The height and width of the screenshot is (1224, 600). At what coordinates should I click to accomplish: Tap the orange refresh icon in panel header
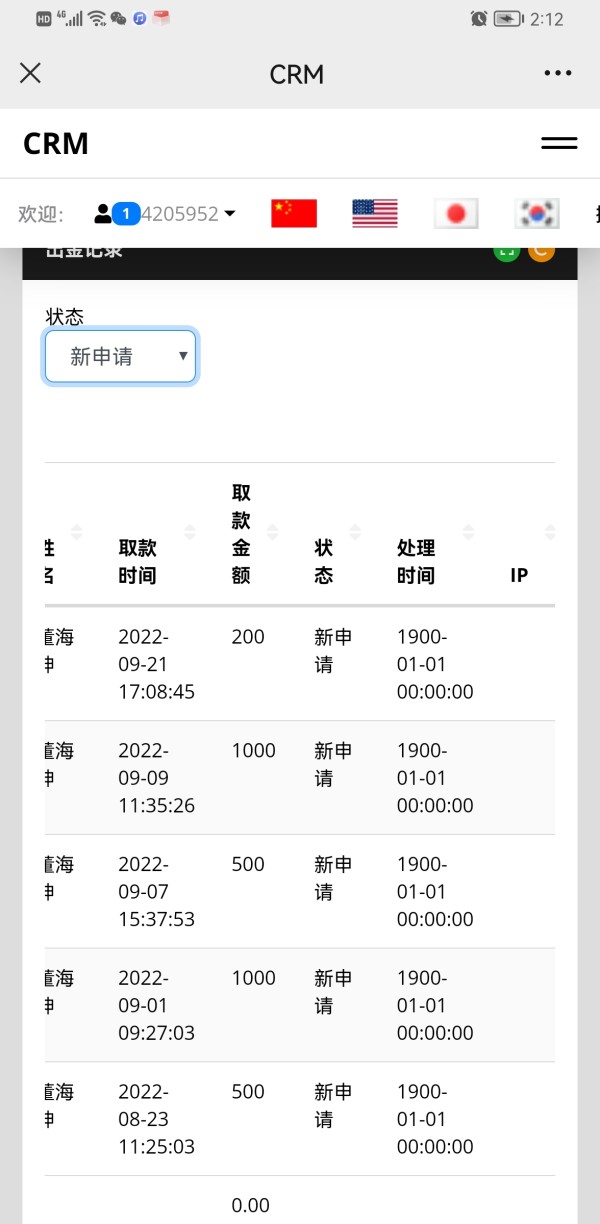[x=541, y=251]
